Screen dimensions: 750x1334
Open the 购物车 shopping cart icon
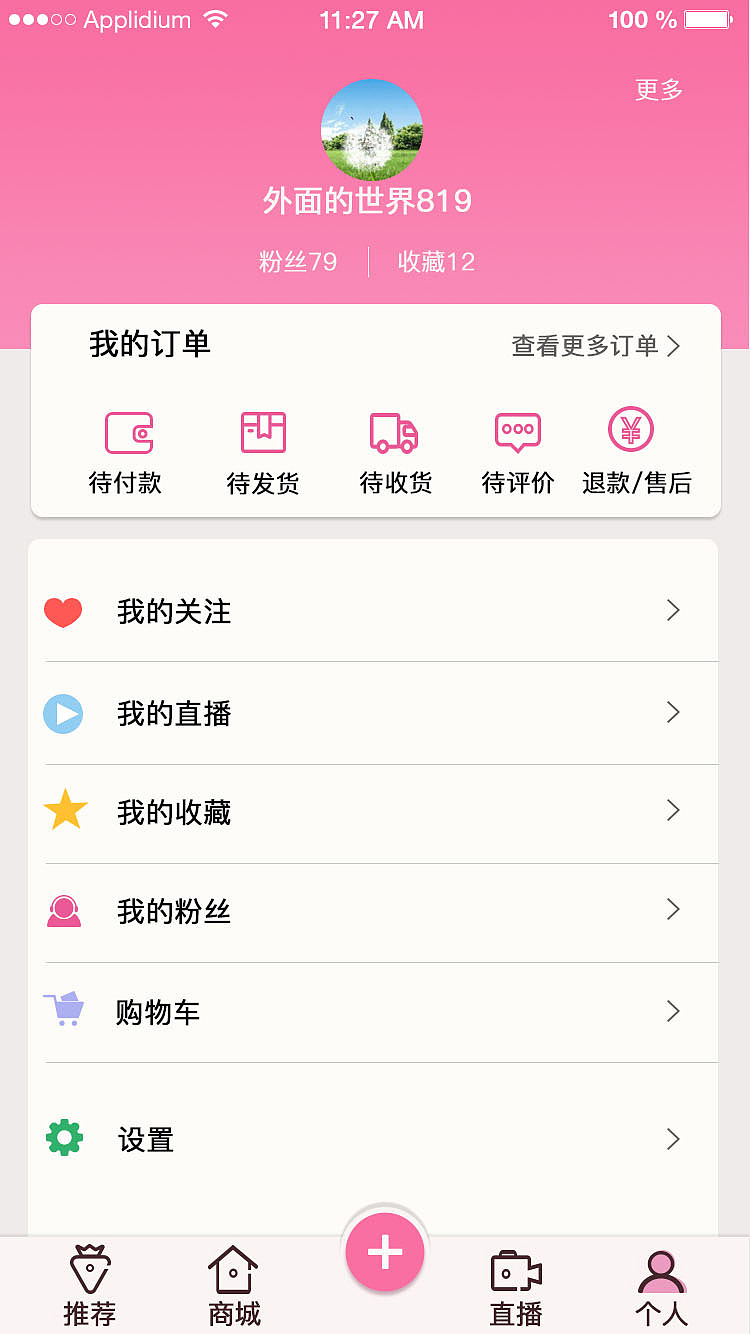(63, 1010)
